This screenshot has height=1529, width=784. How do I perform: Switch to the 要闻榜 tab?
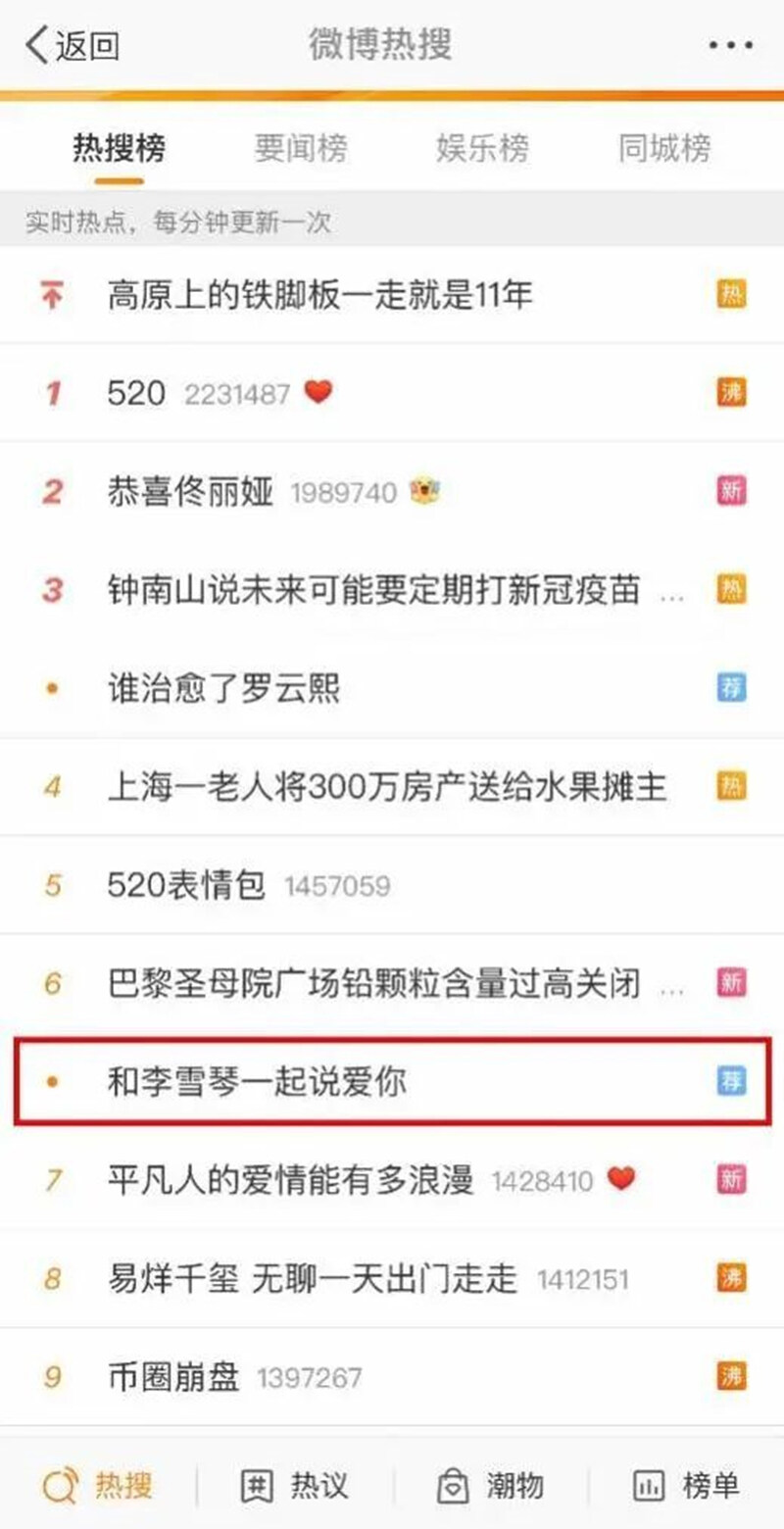pyautogui.click(x=302, y=149)
